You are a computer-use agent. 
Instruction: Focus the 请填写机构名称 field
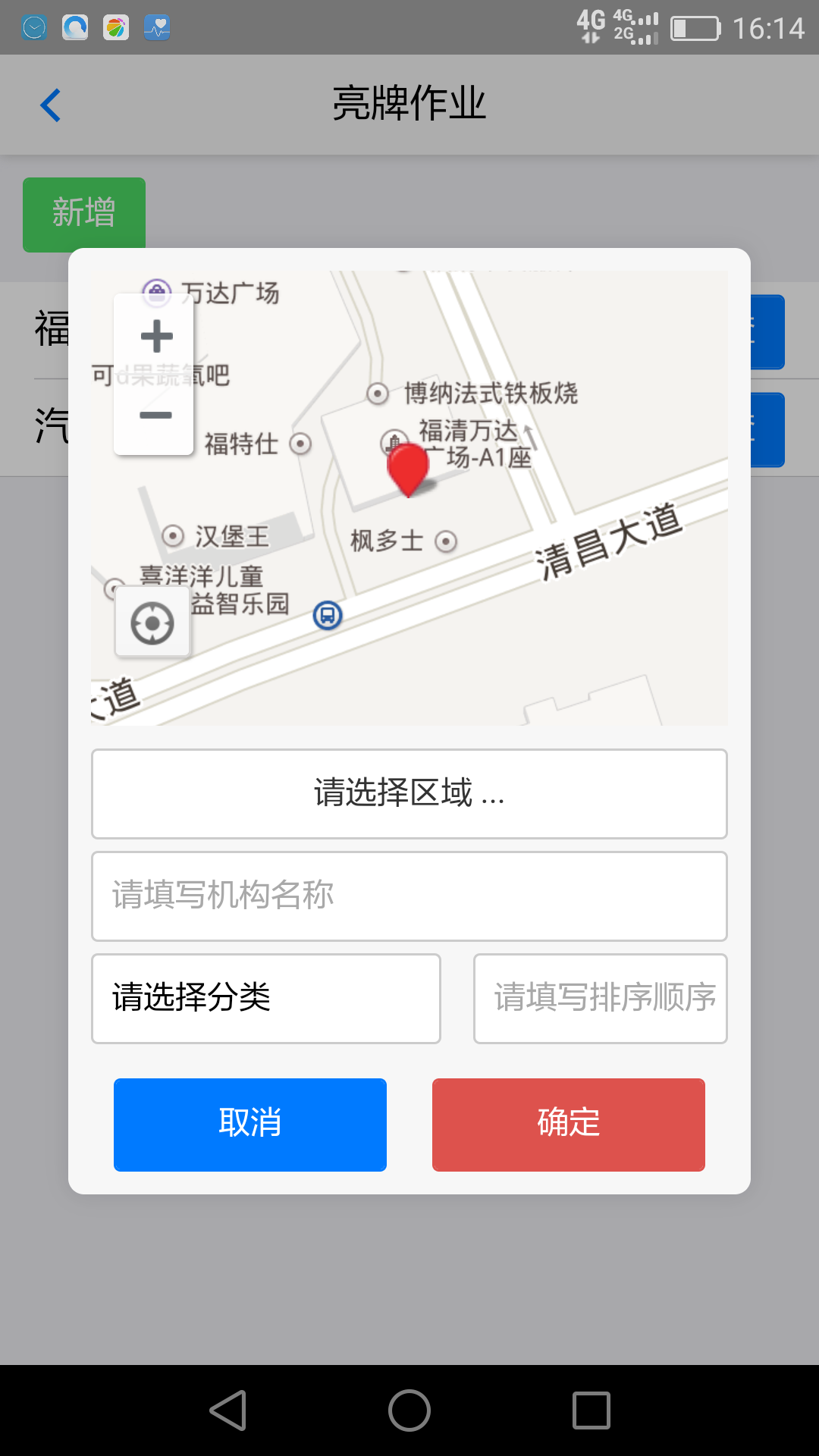click(409, 896)
